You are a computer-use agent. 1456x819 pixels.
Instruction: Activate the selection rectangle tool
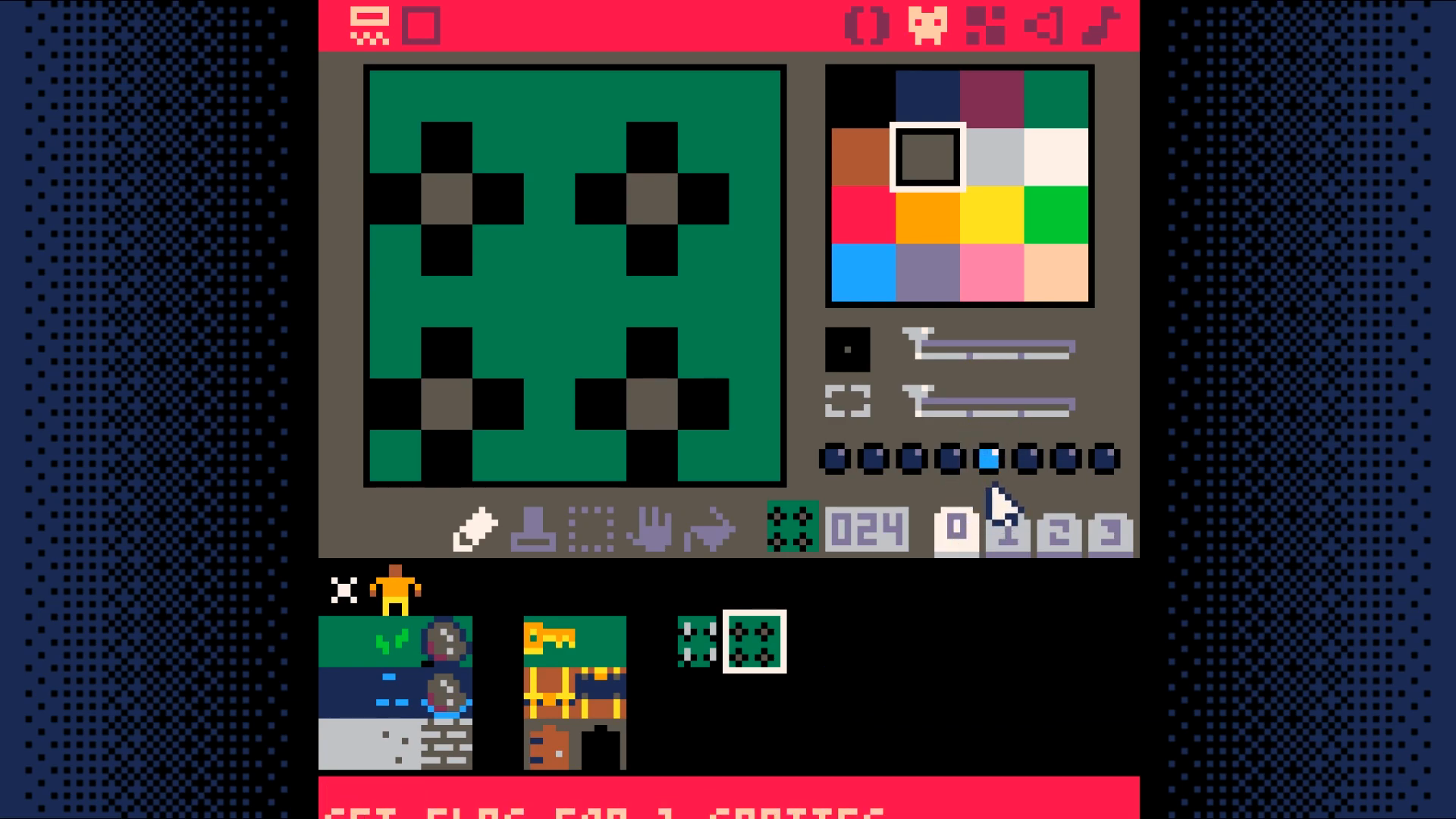[591, 529]
